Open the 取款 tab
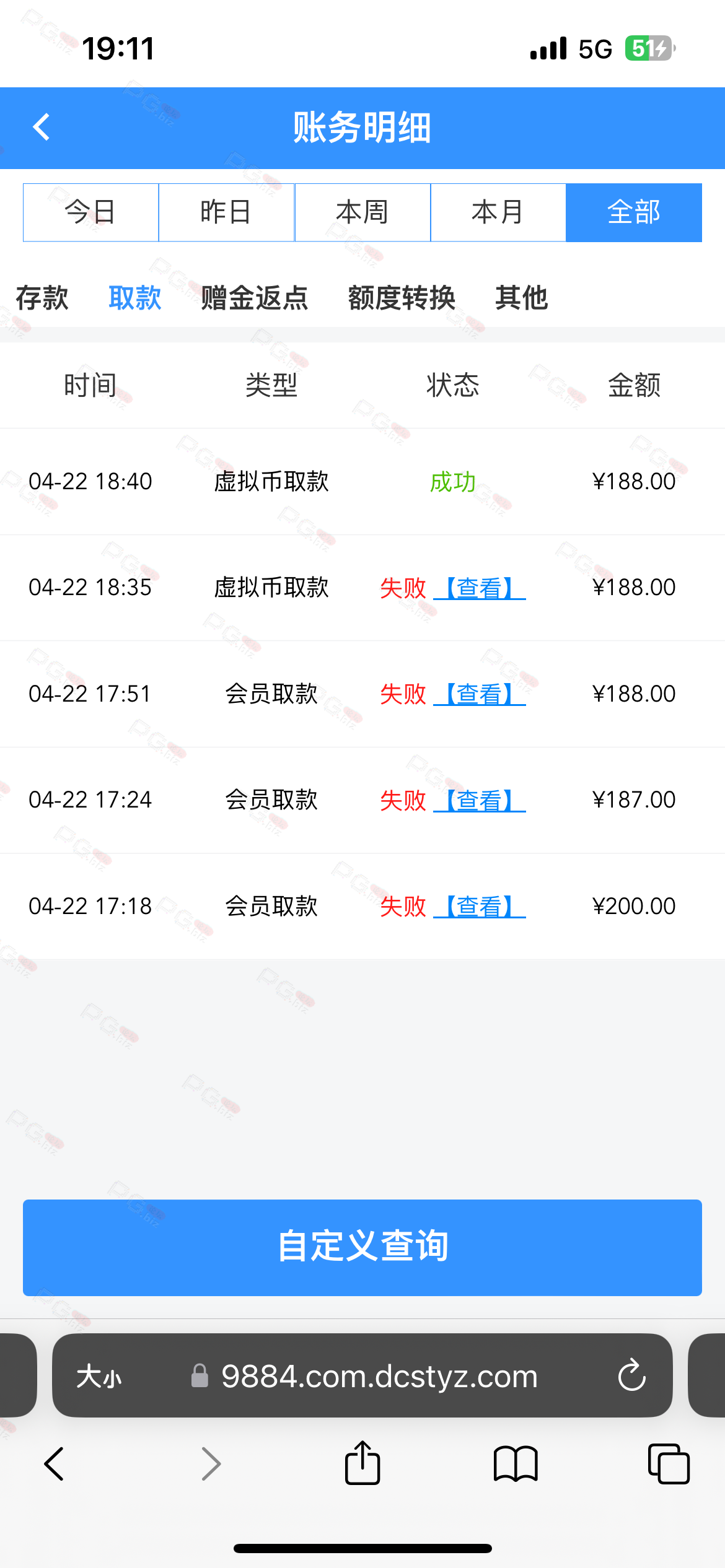The image size is (725, 1568). (135, 298)
